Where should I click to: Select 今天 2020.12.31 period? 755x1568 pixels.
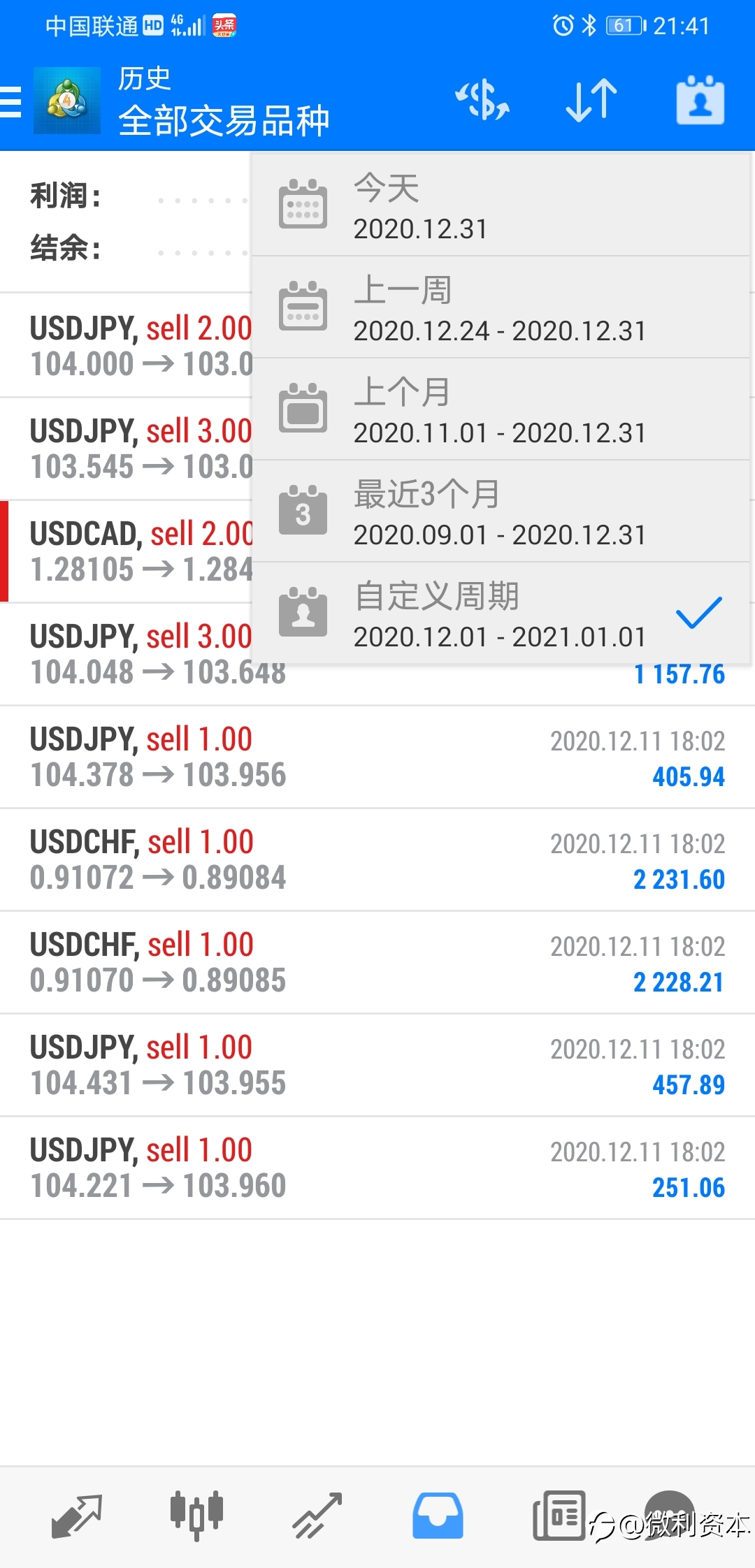click(501, 205)
